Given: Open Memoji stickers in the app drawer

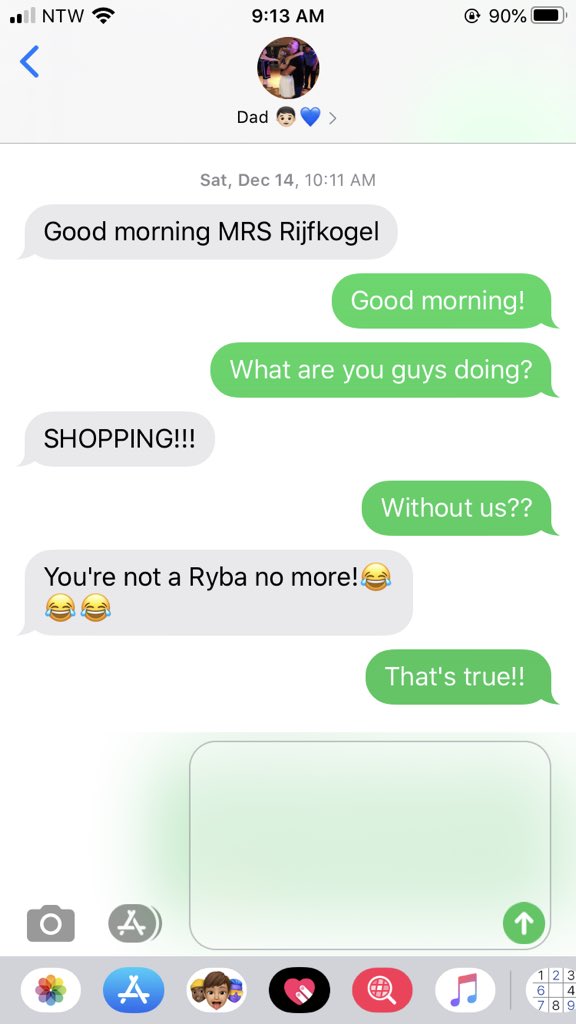Looking at the screenshot, I should tap(216, 990).
